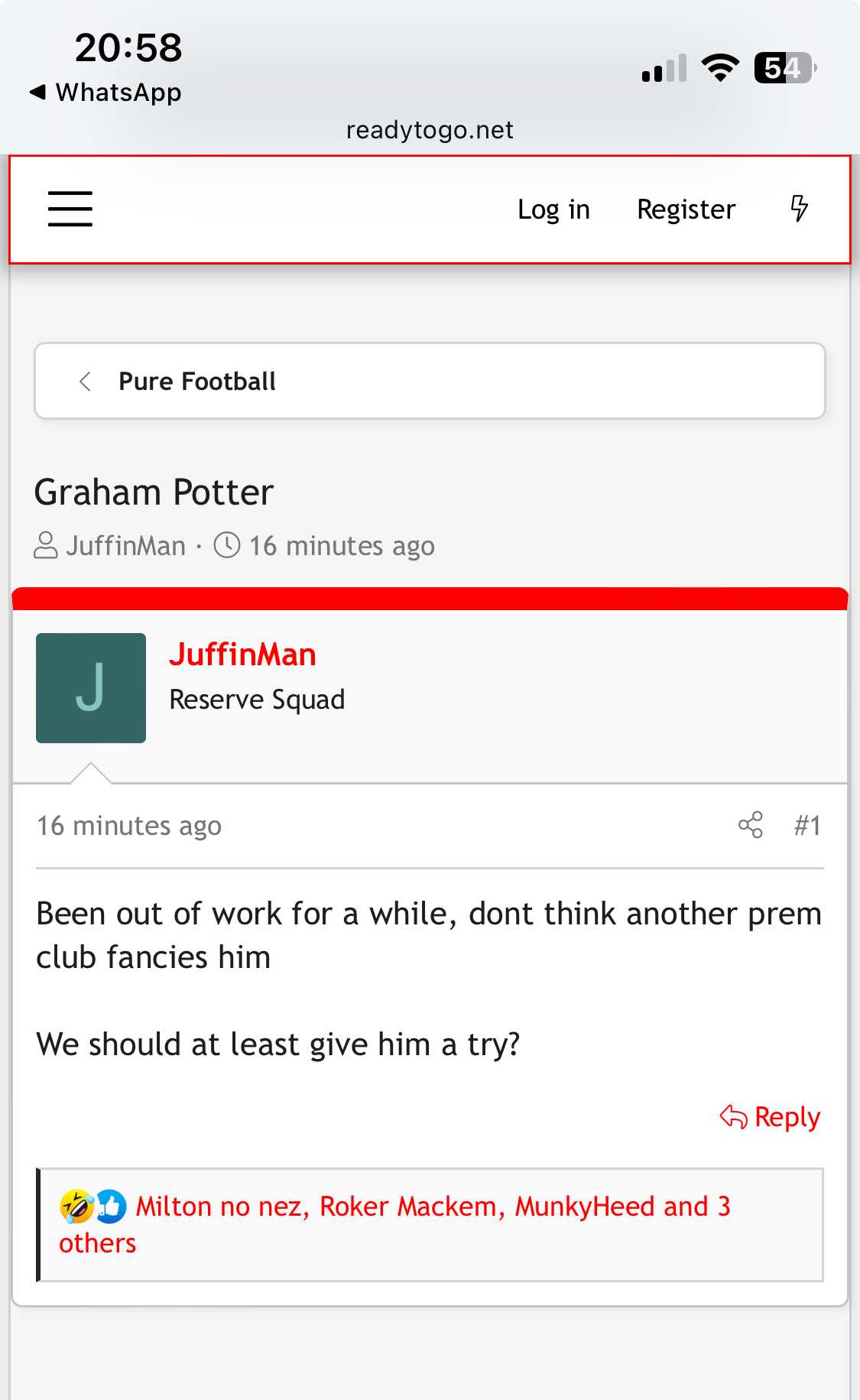Reply to JuffinMan's post
860x1400 pixels.
771,1117
